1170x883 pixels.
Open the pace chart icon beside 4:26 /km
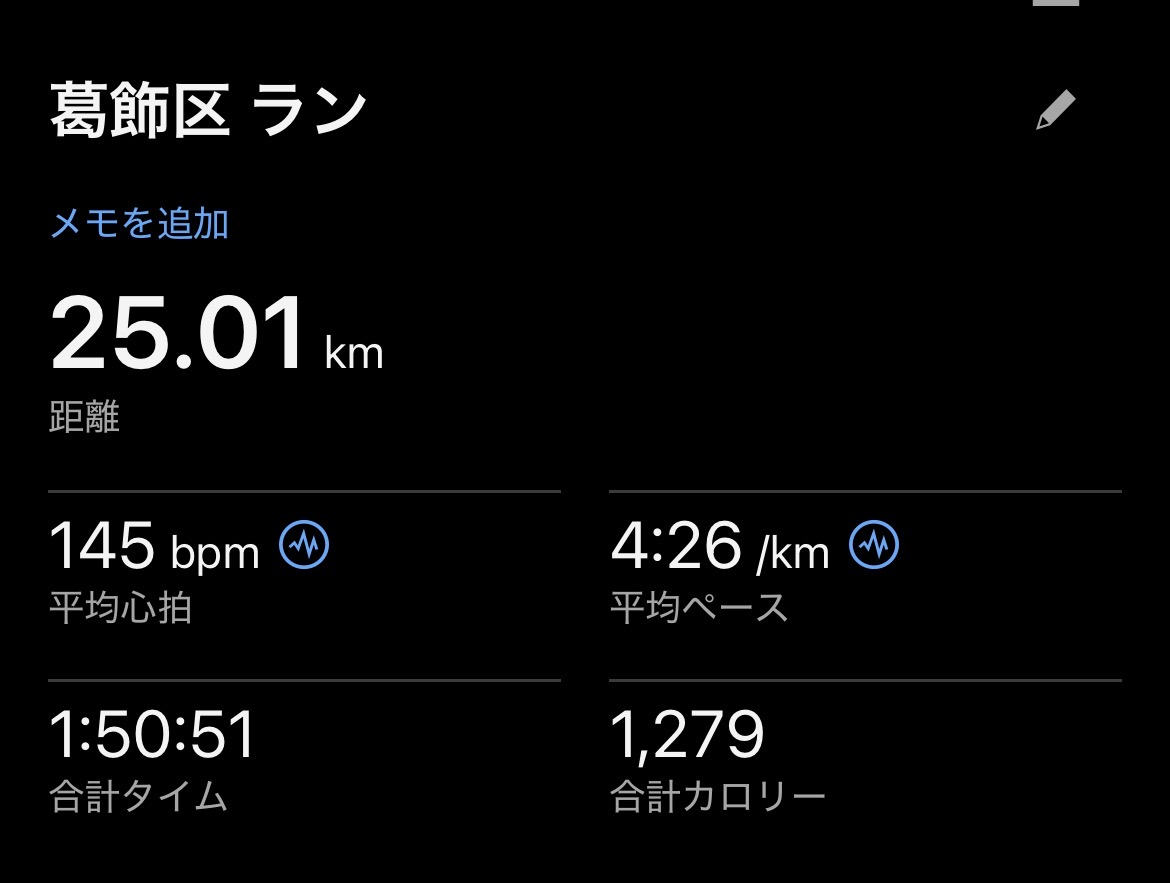coord(874,546)
